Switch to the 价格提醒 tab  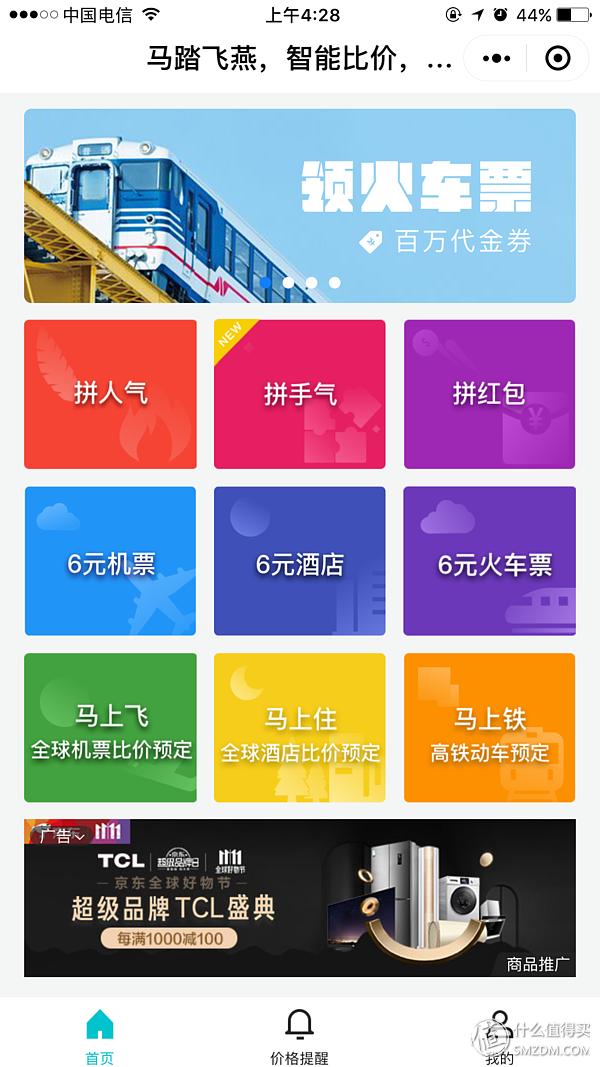(299, 1035)
